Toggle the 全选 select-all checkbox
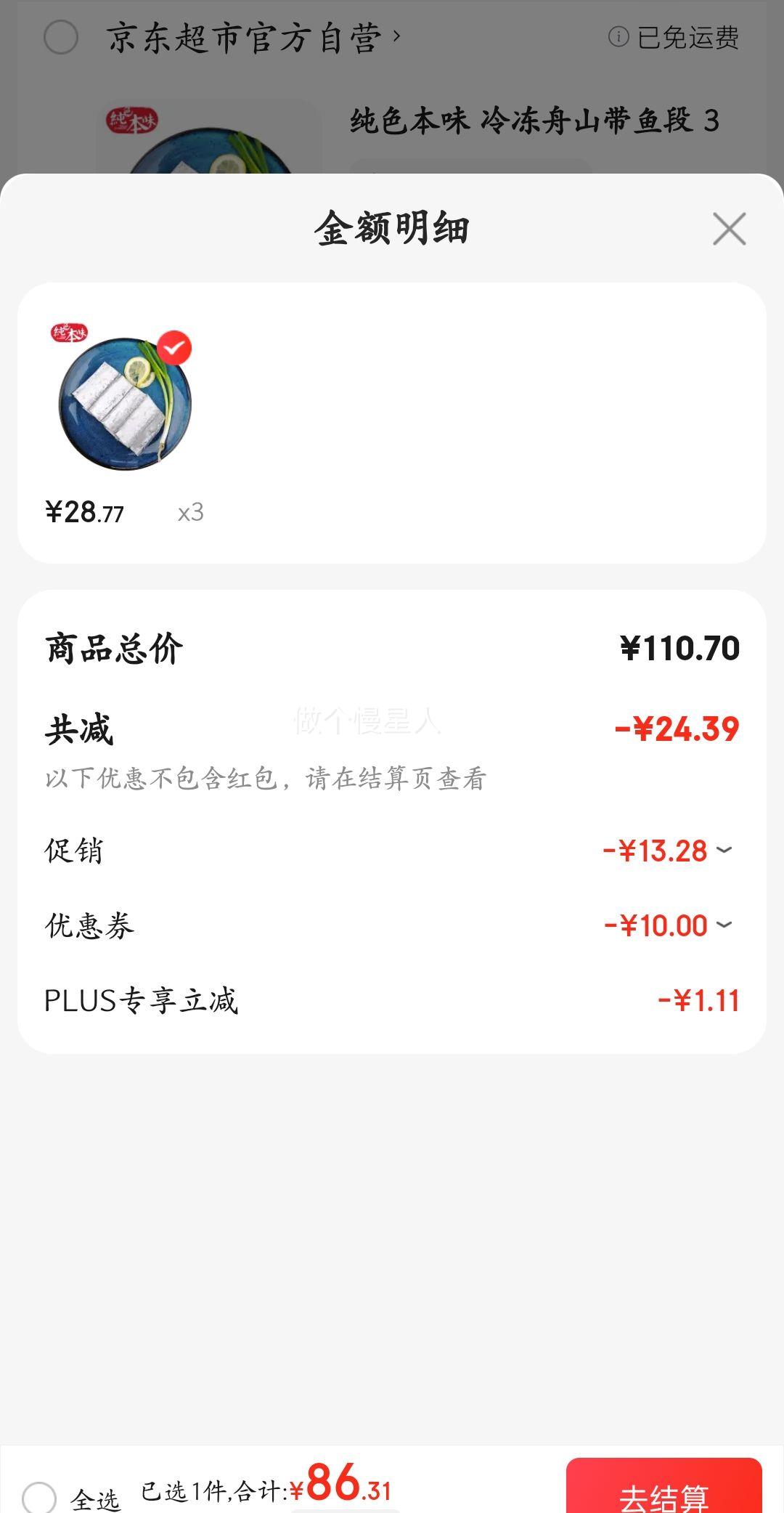 (x=38, y=1496)
